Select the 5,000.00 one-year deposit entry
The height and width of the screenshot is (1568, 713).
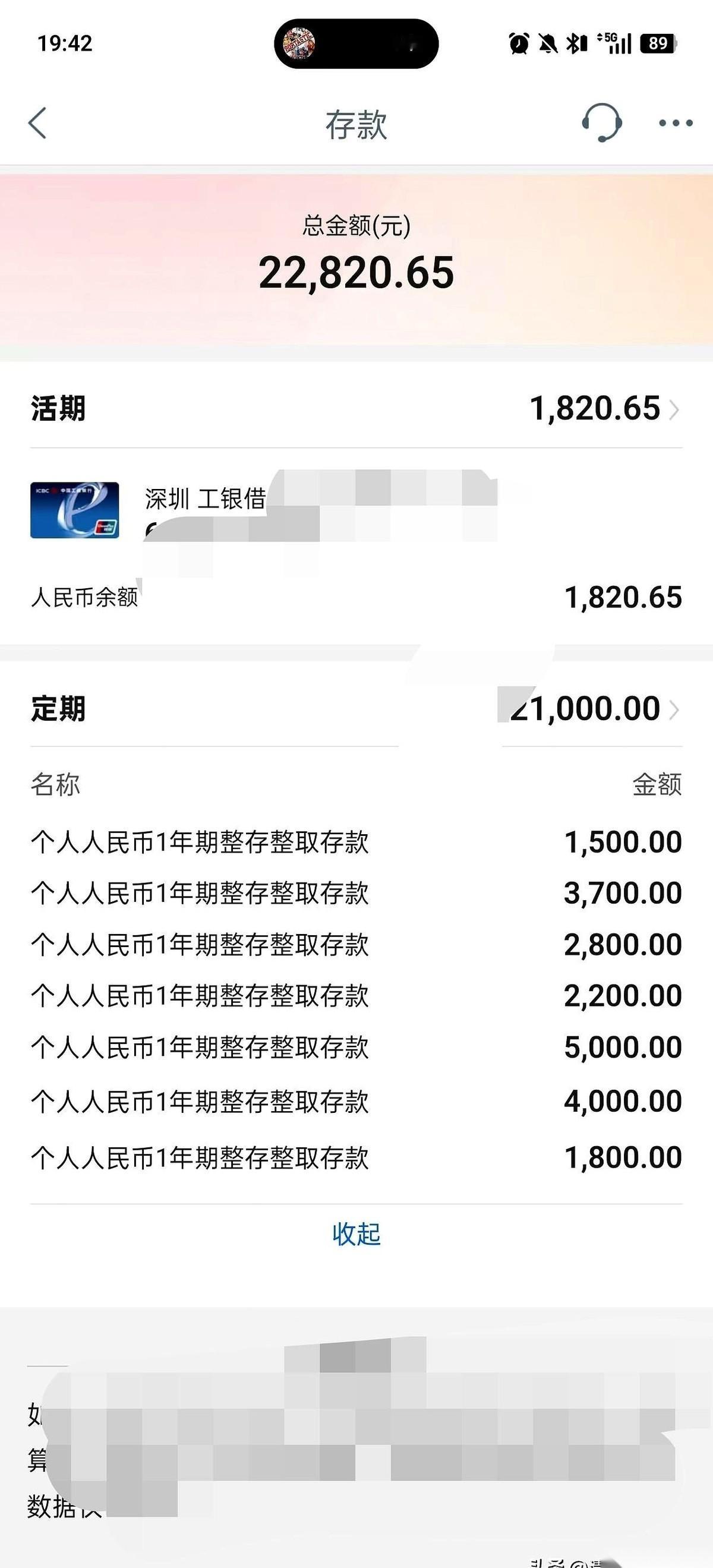coord(356,1048)
